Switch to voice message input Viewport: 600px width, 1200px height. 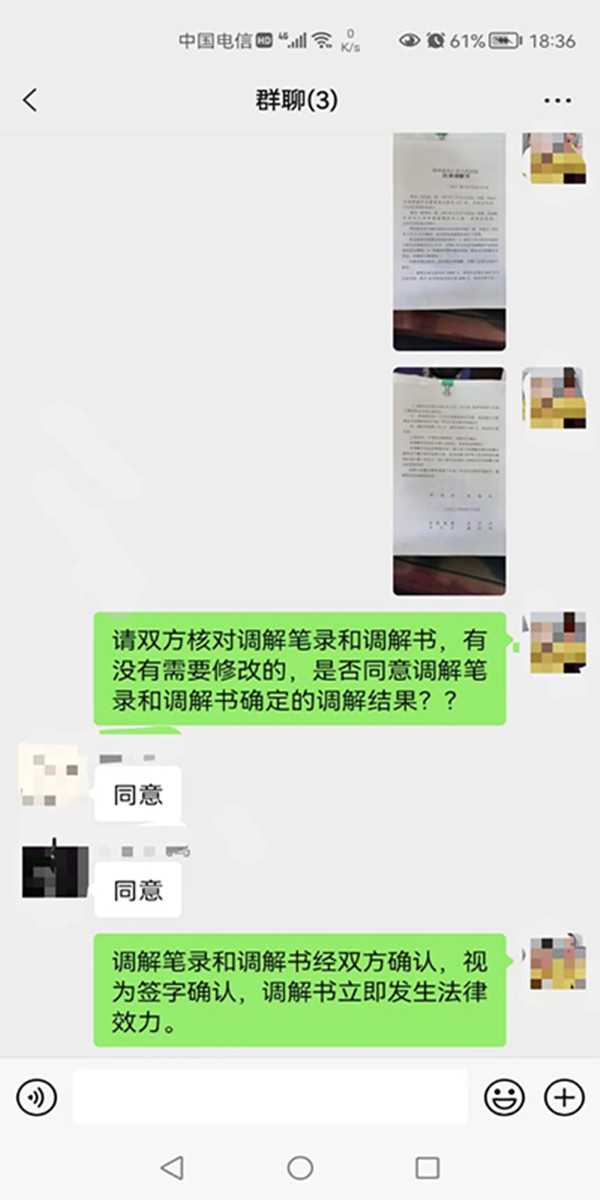(36, 1098)
